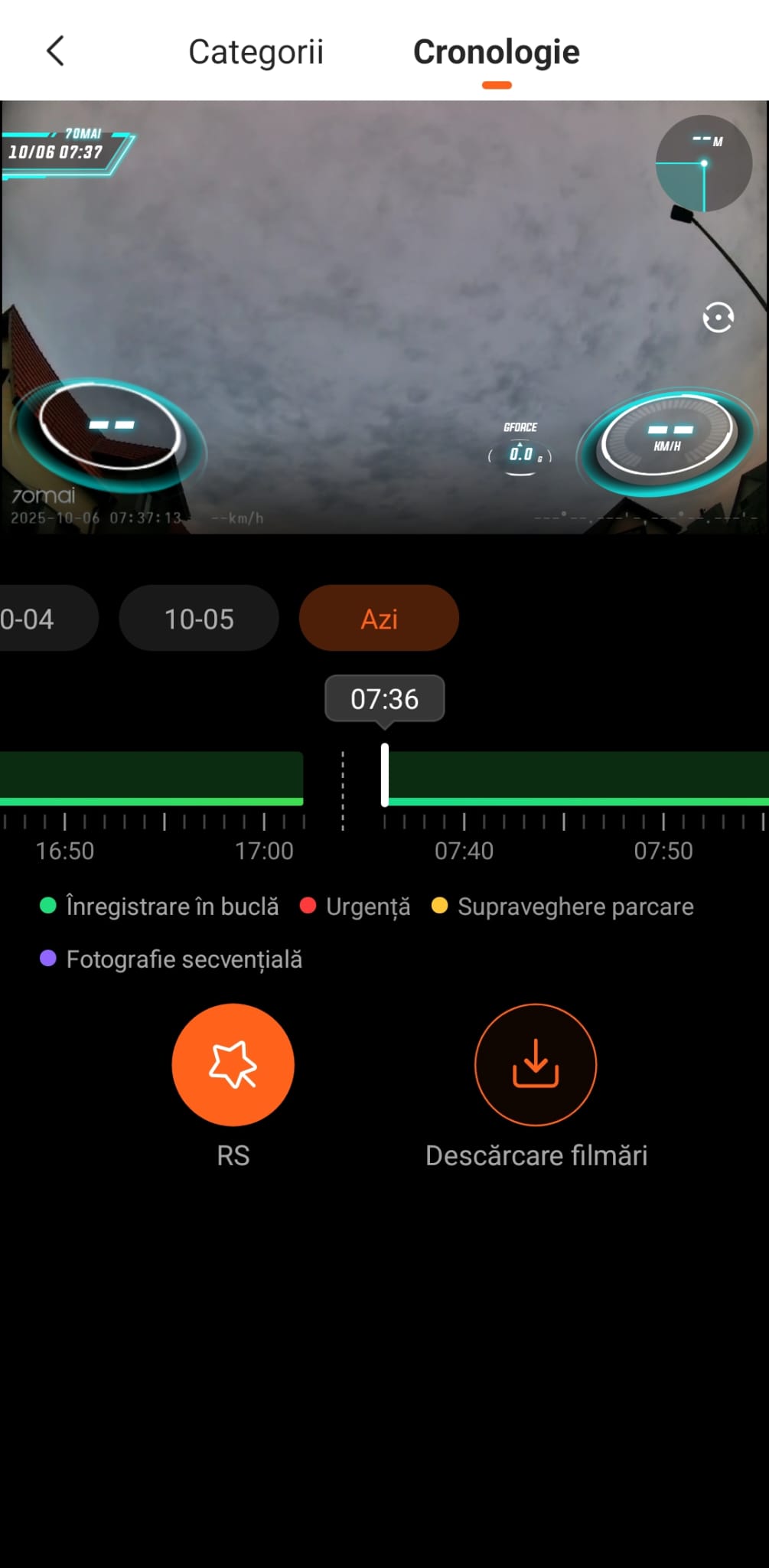This screenshot has width=769, height=1568.
Task: Select the Cronologie tab
Action: [x=496, y=52]
